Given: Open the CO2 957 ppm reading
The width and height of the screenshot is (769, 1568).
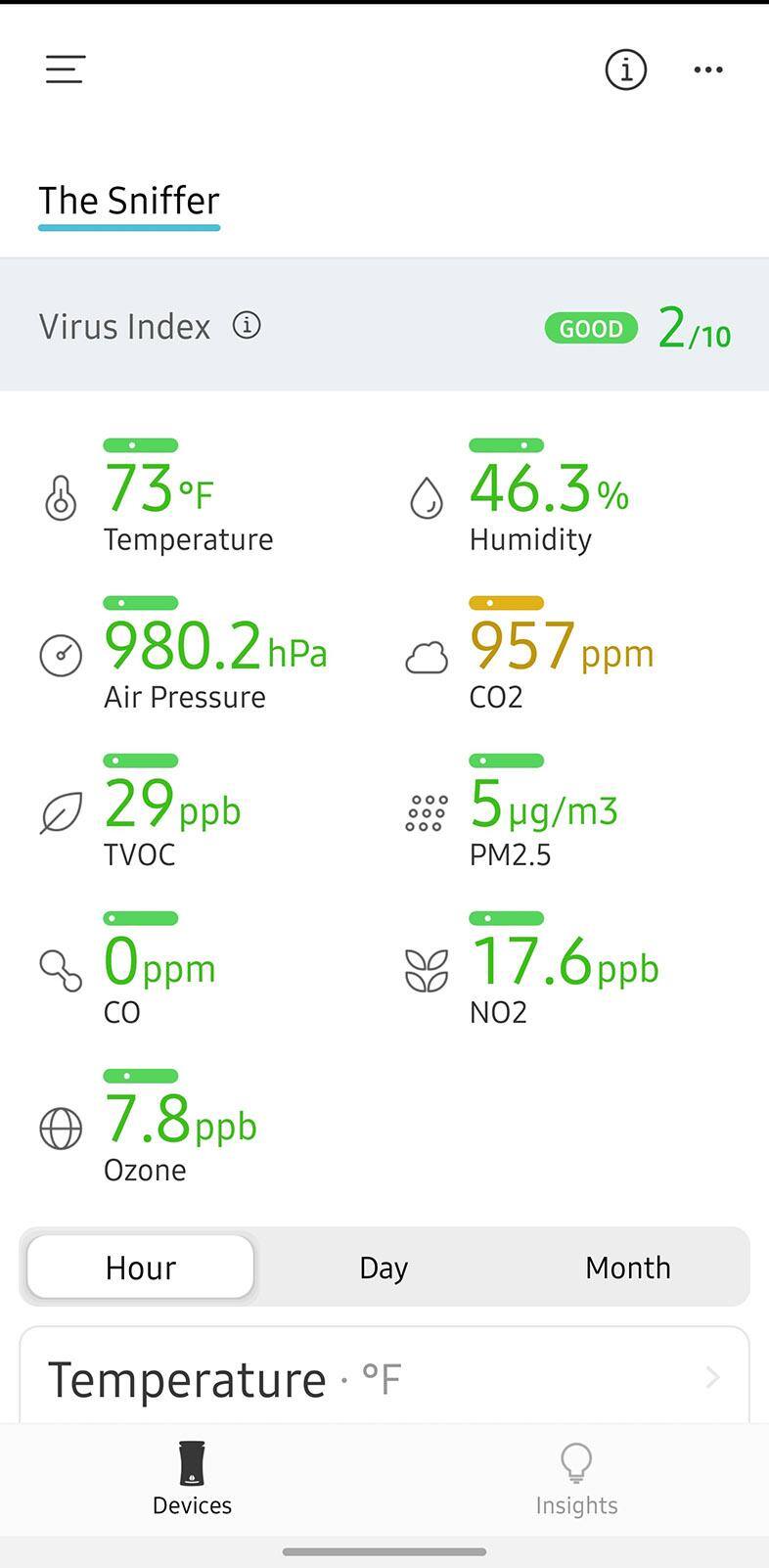Looking at the screenshot, I should point(561,653).
